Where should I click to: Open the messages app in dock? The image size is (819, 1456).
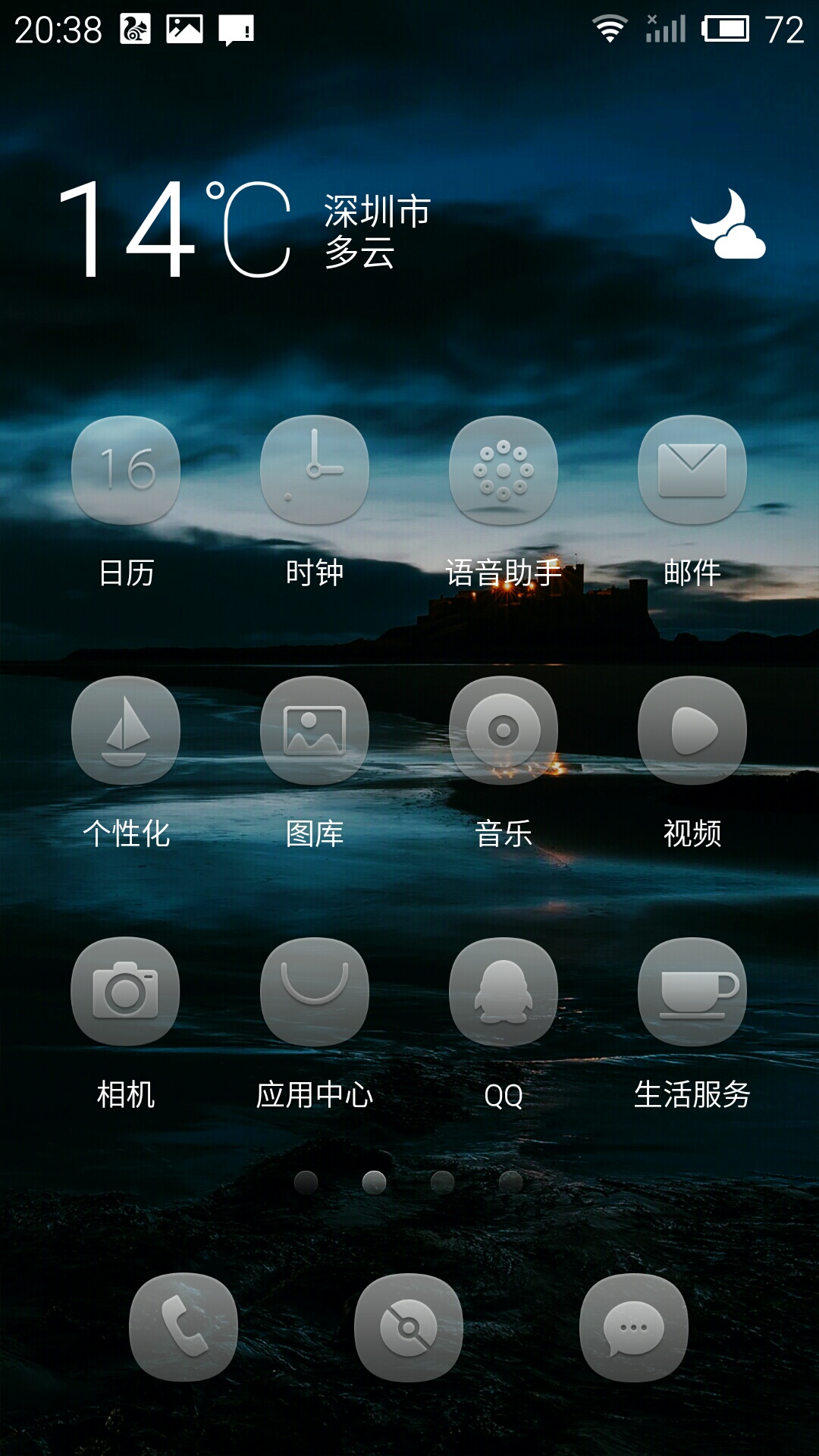(634, 1327)
